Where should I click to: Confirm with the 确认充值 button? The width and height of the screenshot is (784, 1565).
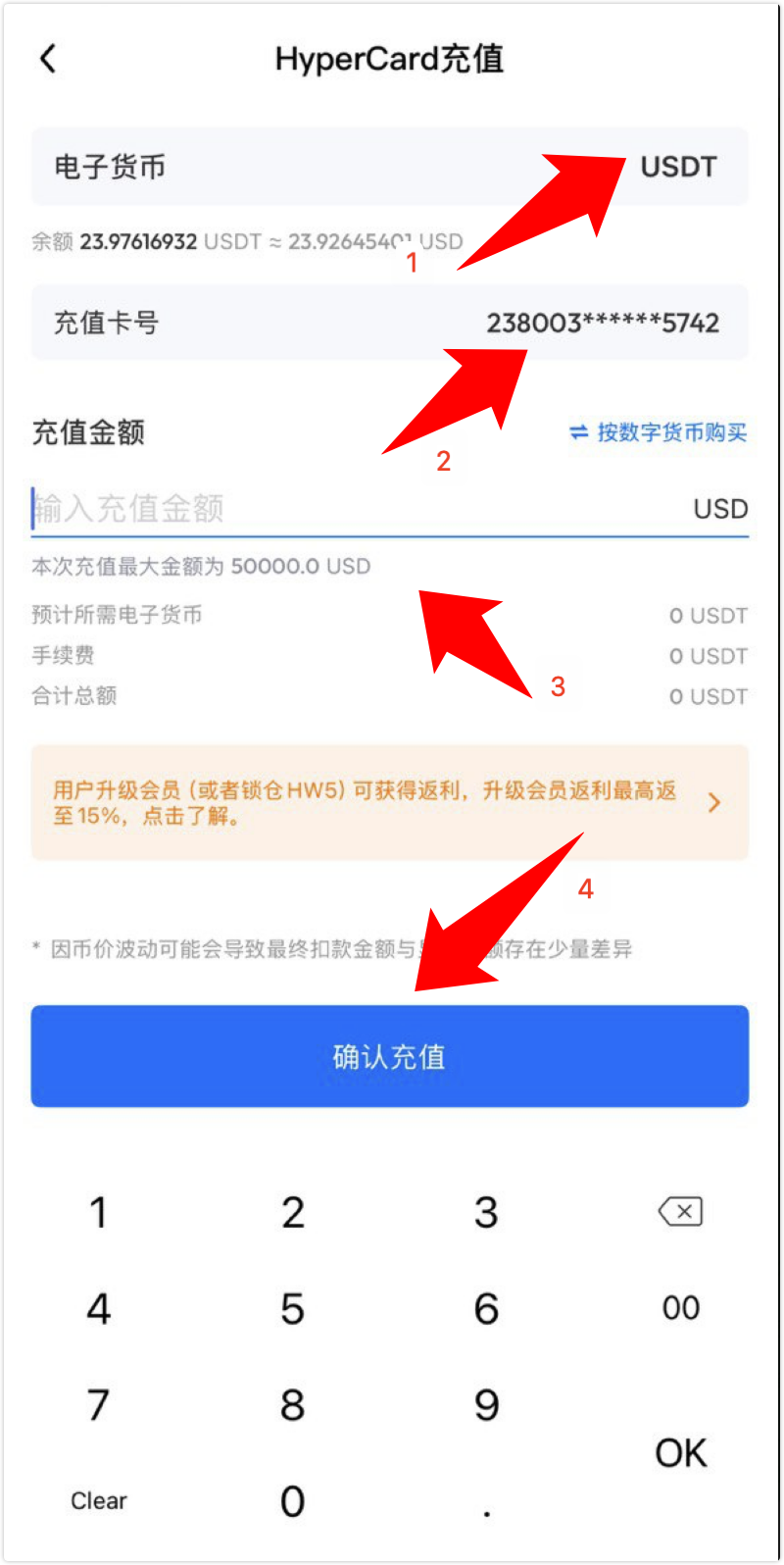click(390, 1056)
